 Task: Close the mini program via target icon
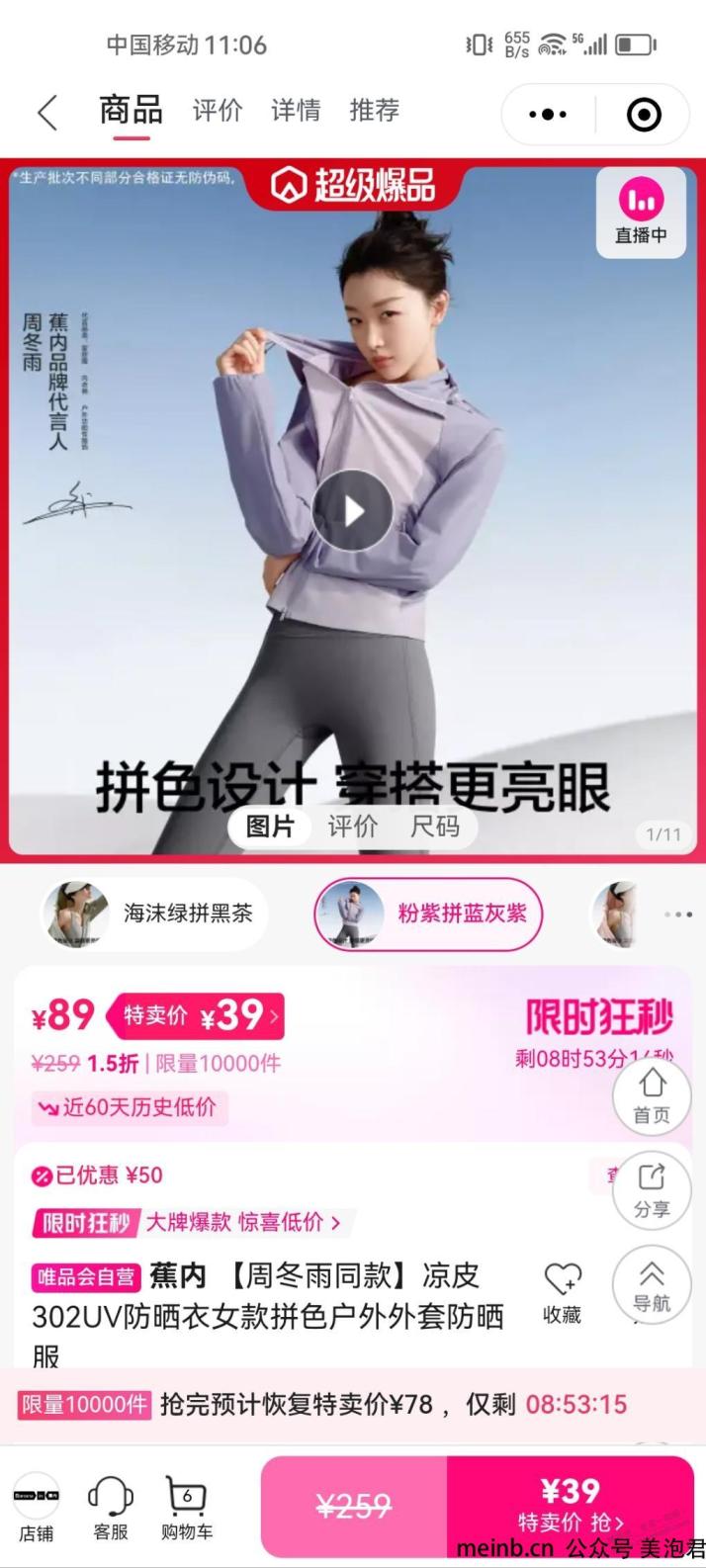click(x=644, y=115)
